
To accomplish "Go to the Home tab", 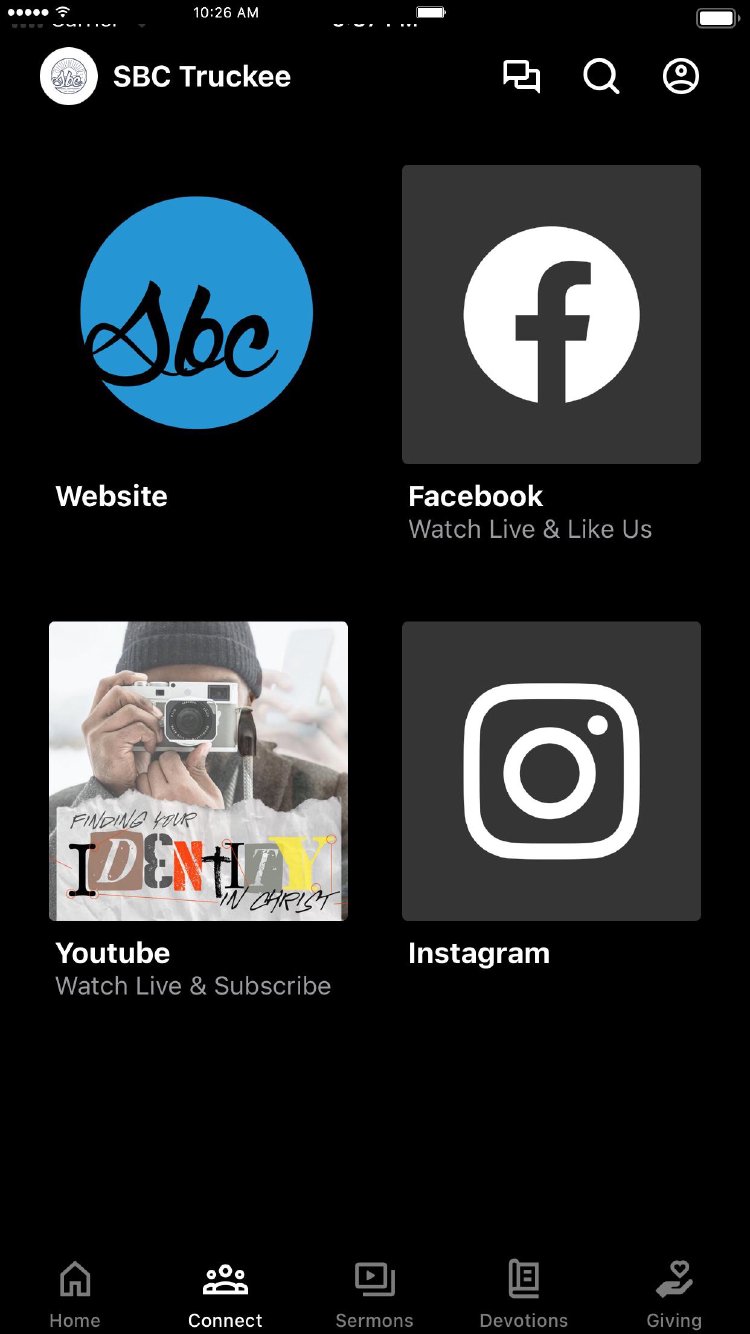I will [75, 1294].
